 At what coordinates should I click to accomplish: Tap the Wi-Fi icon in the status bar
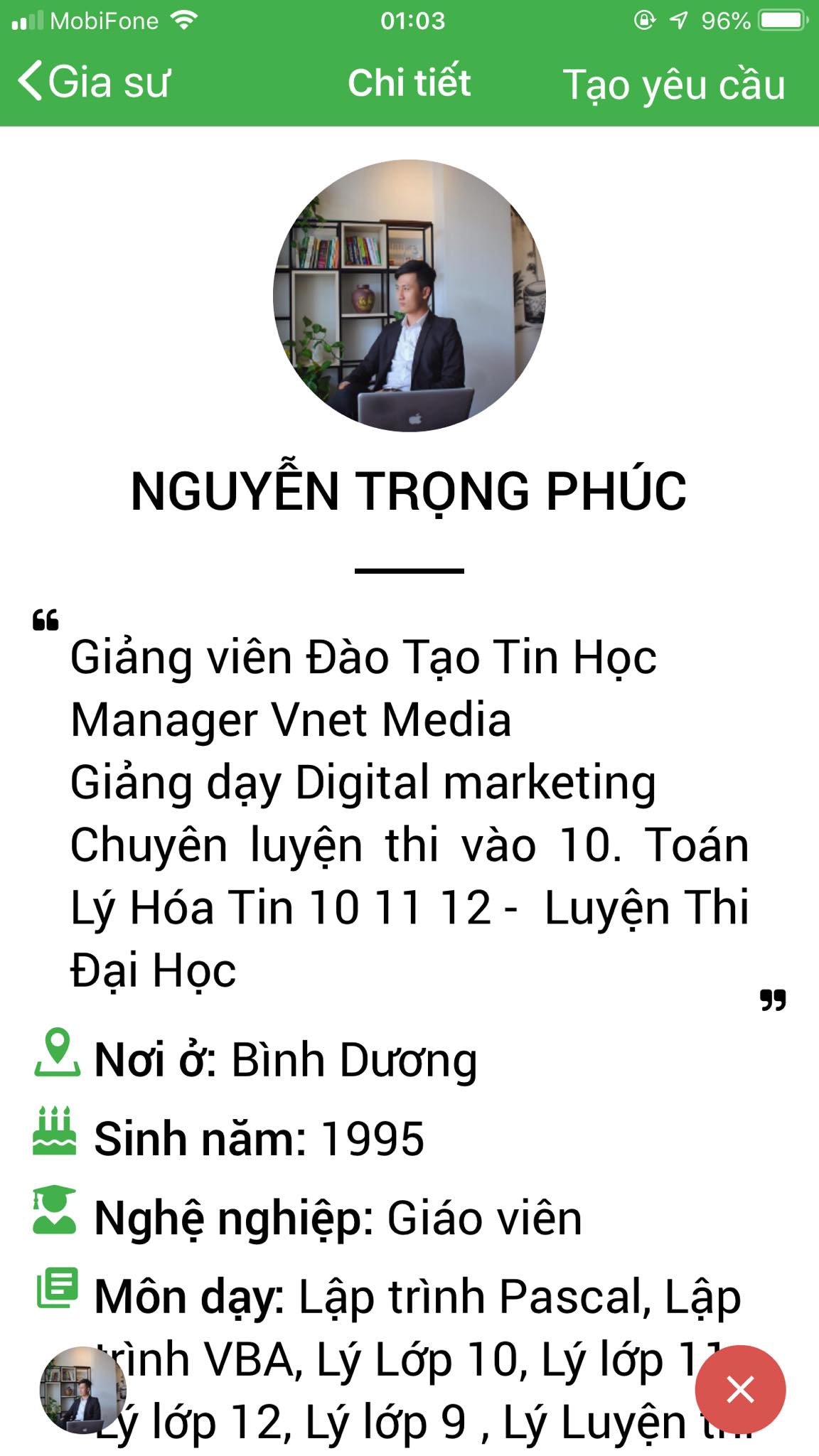pyautogui.click(x=184, y=20)
